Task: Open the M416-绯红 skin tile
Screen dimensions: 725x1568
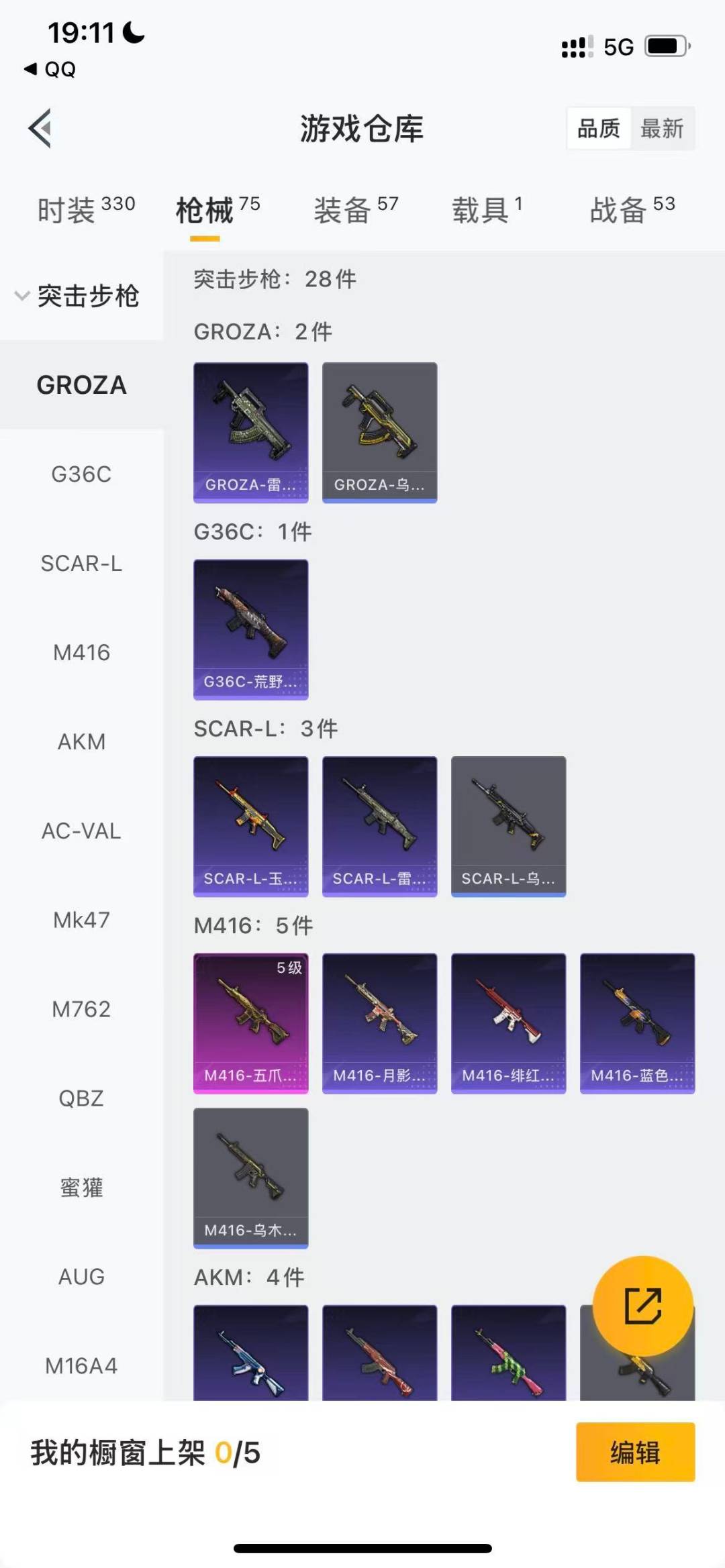Action: coord(508,1023)
